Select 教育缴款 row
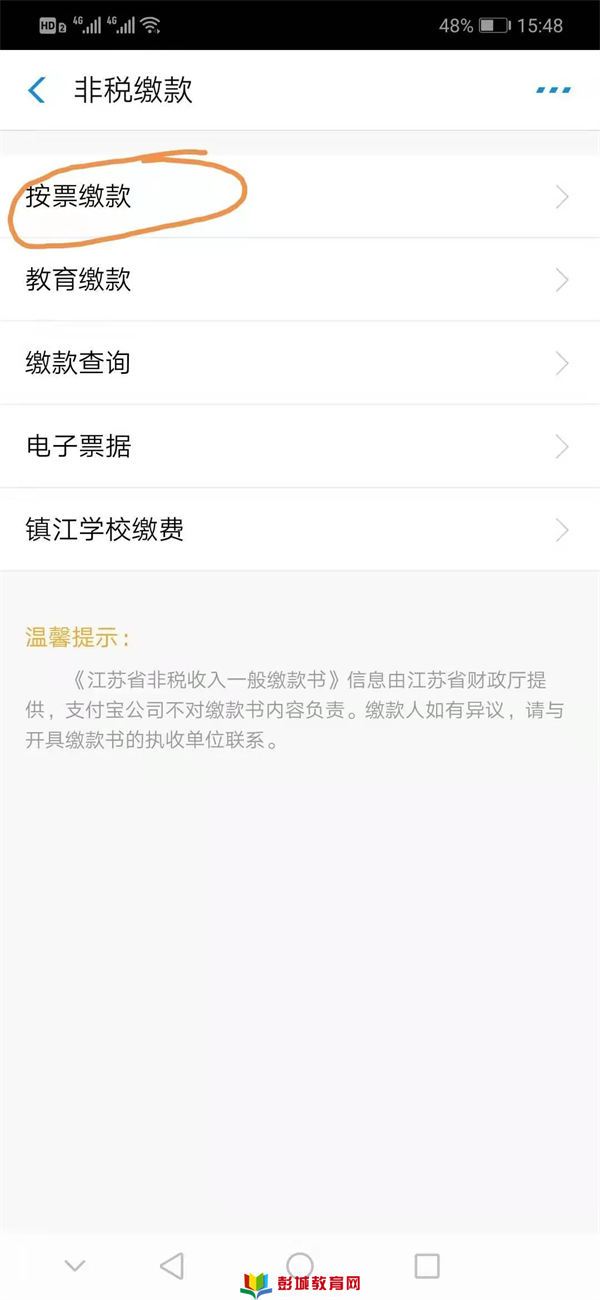This screenshot has height=1300, width=600. click(300, 280)
